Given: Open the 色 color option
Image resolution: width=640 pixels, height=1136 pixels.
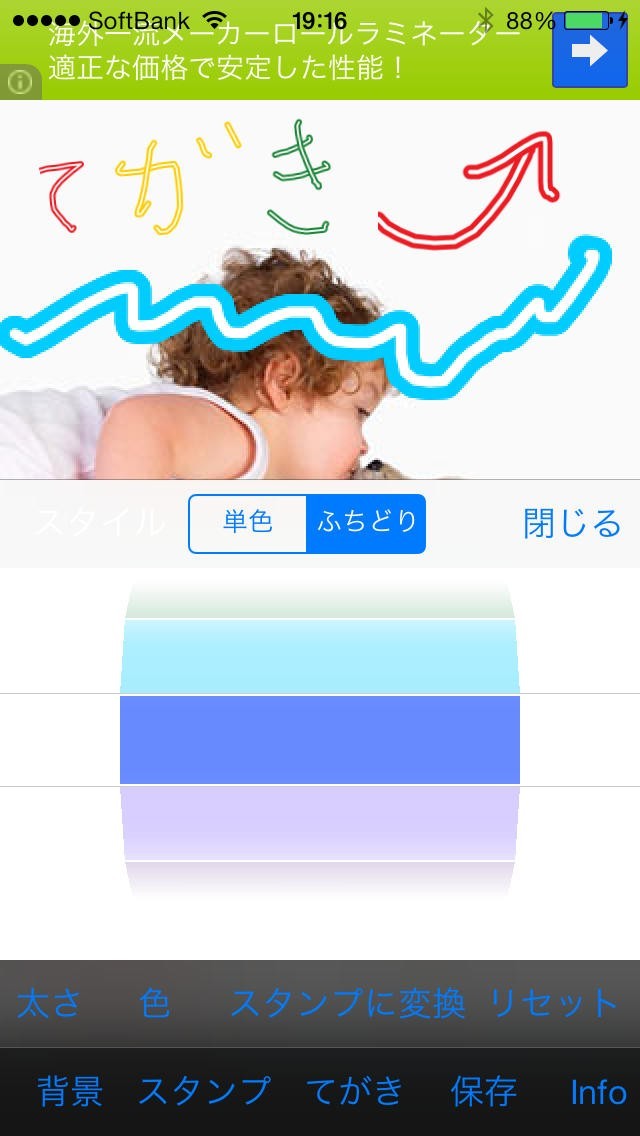Looking at the screenshot, I should [x=155, y=1003].
